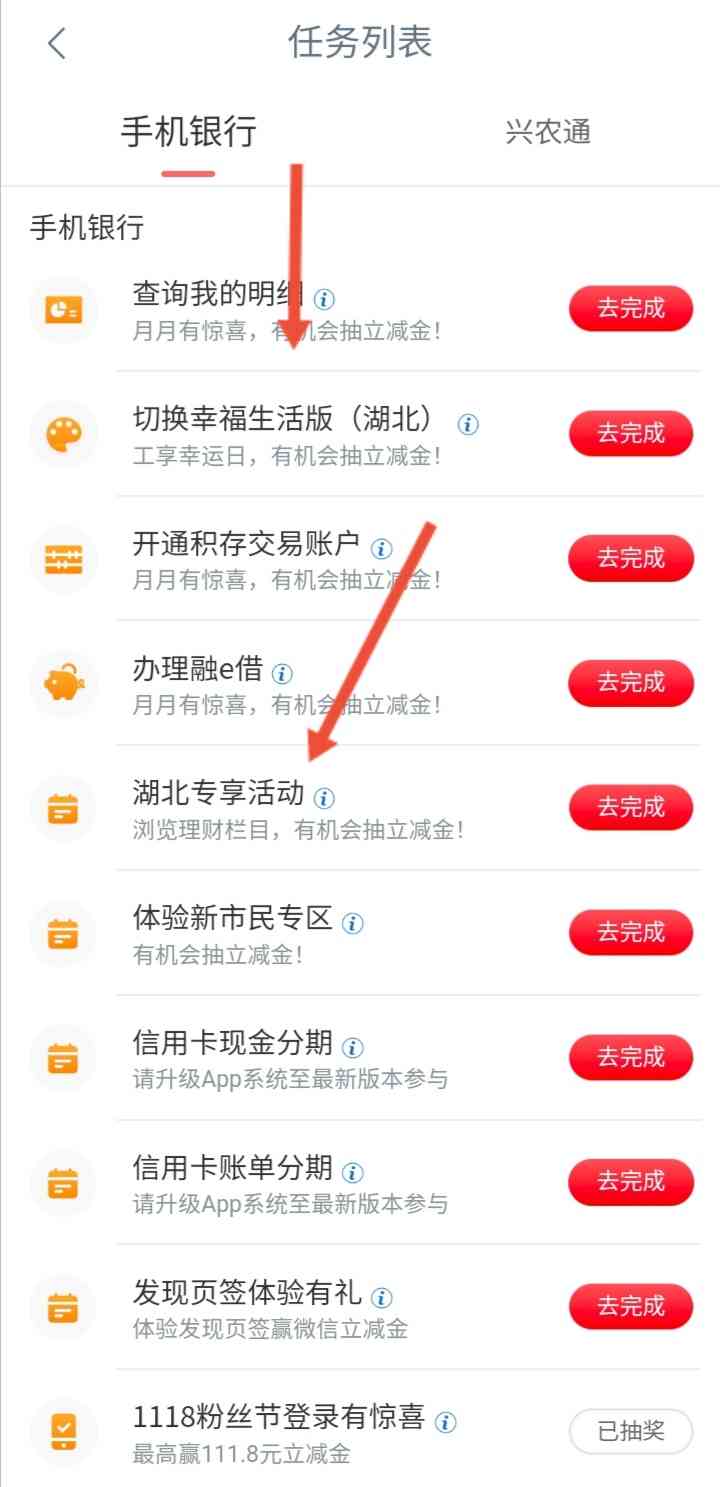The width and height of the screenshot is (720, 1487).
Task: Switch to the 兴农通 tab
Action: pyautogui.click(x=548, y=132)
